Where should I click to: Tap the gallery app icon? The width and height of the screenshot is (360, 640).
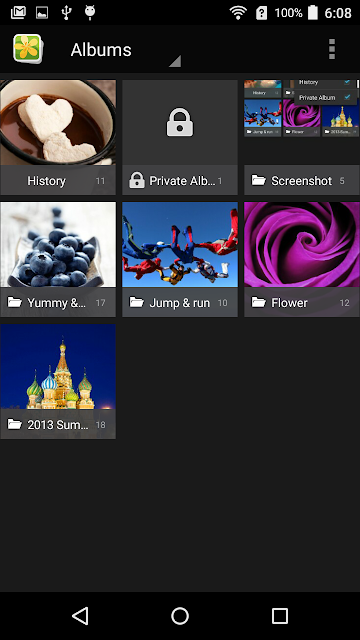click(x=28, y=49)
